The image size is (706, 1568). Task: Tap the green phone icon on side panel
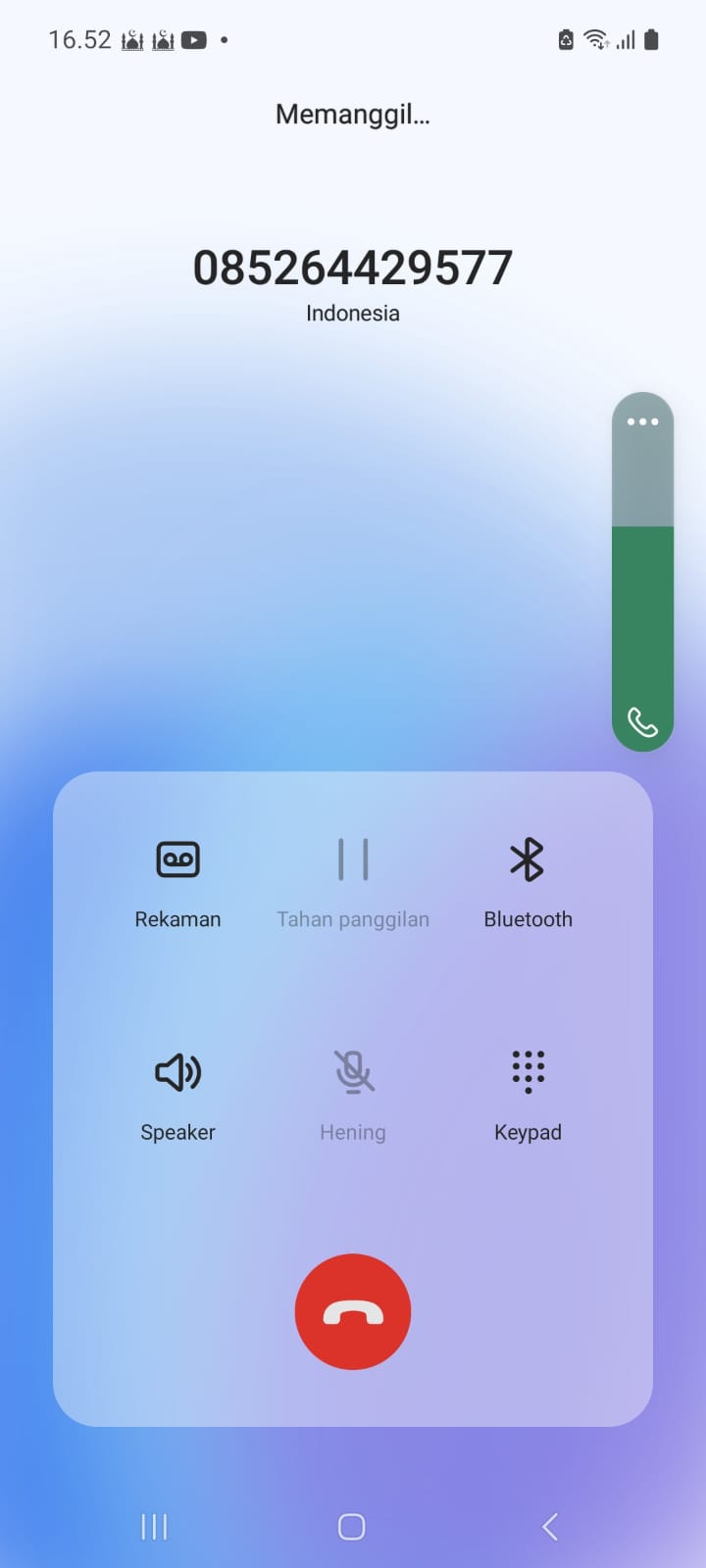point(642,723)
